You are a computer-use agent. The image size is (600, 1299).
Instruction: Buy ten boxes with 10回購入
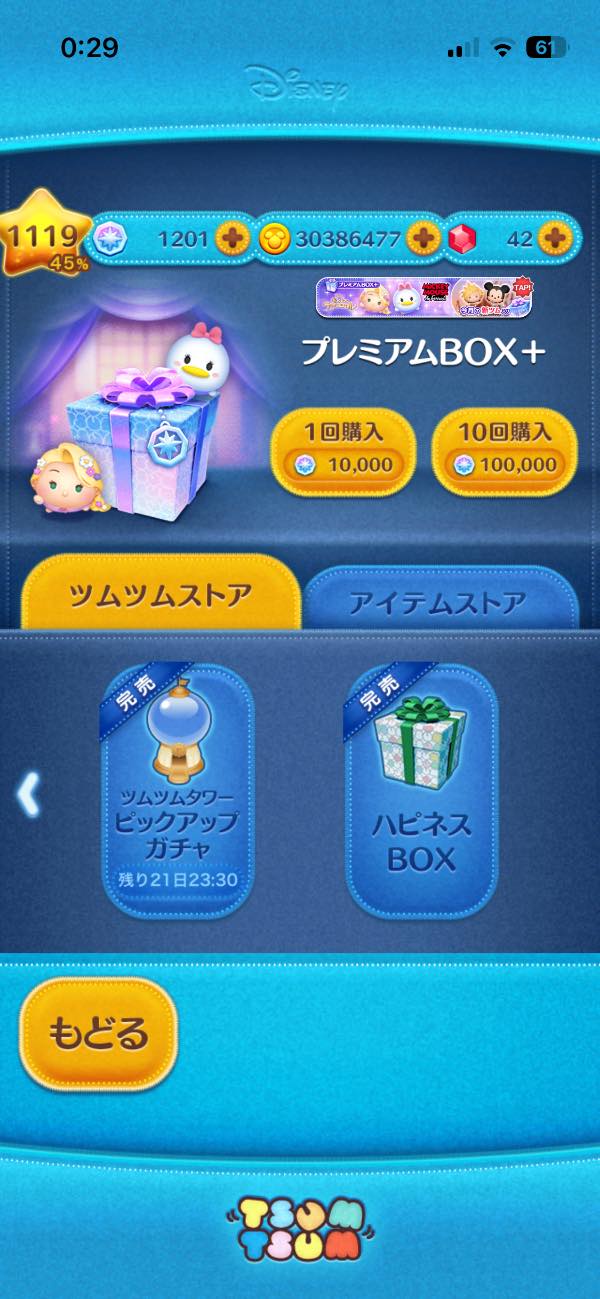tap(503, 453)
